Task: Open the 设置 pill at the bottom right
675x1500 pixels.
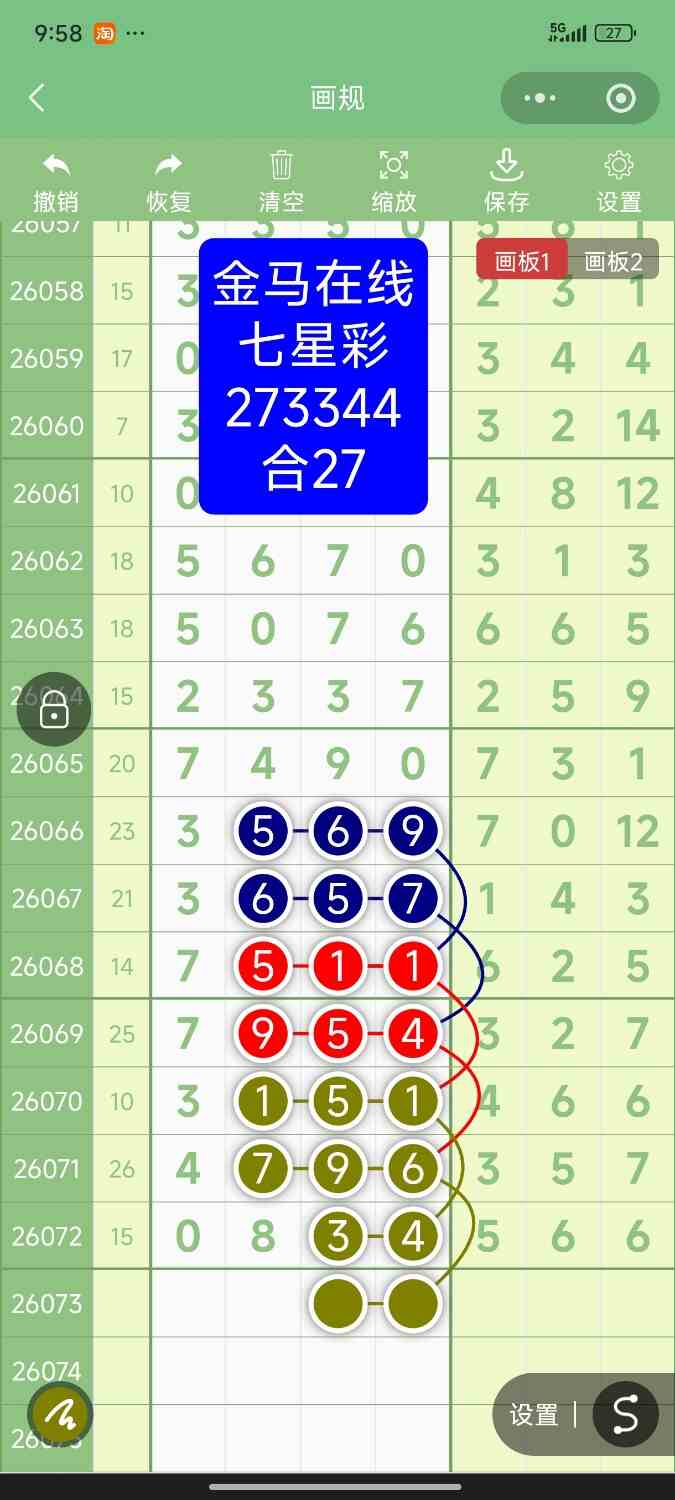Action: click(x=534, y=1414)
